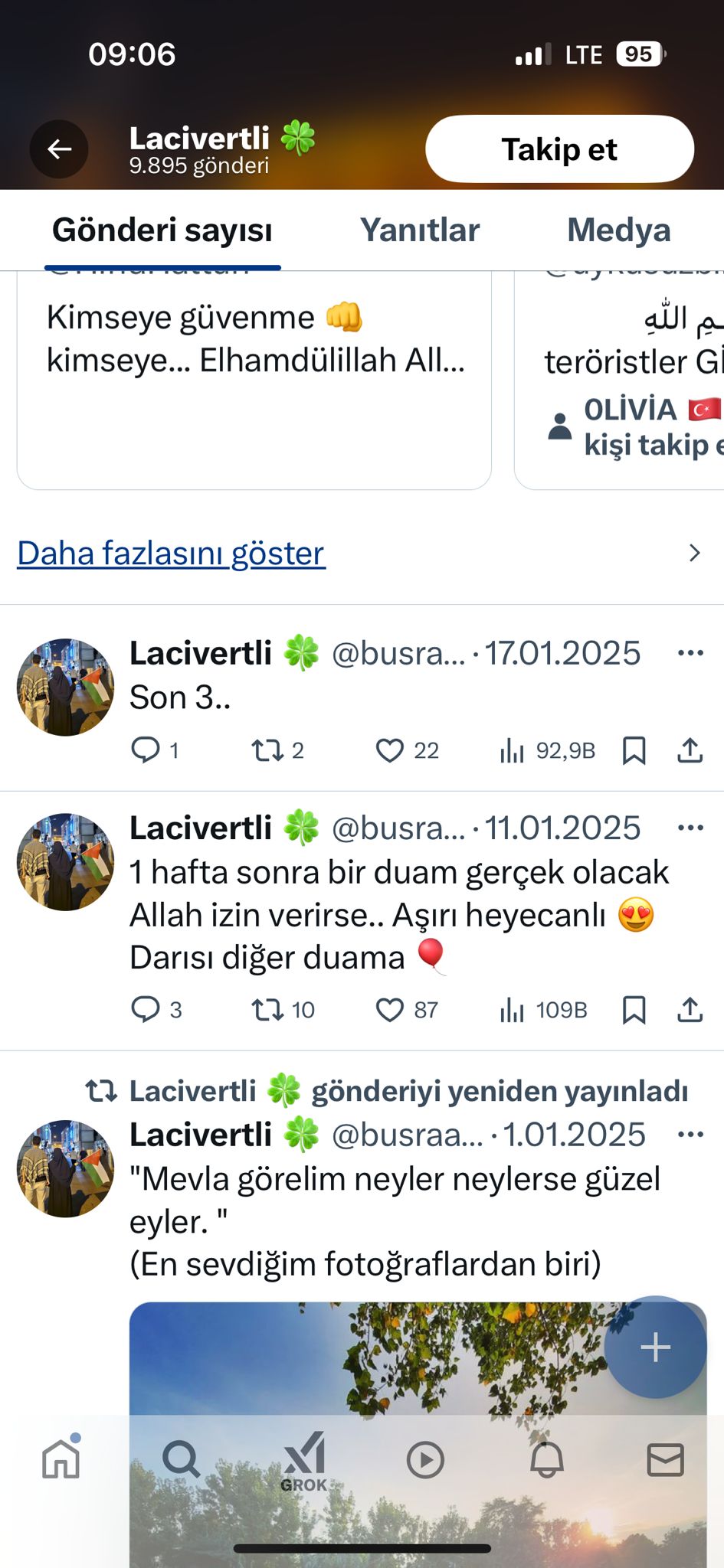The height and width of the screenshot is (1568, 724).
Task: Switch to the Yanıtlar tab
Action: [421, 230]
